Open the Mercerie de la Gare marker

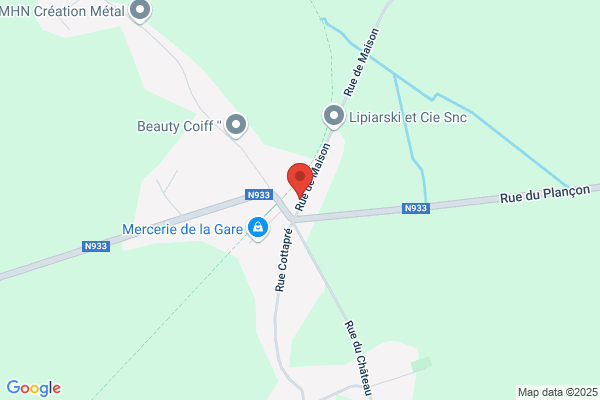258,229
